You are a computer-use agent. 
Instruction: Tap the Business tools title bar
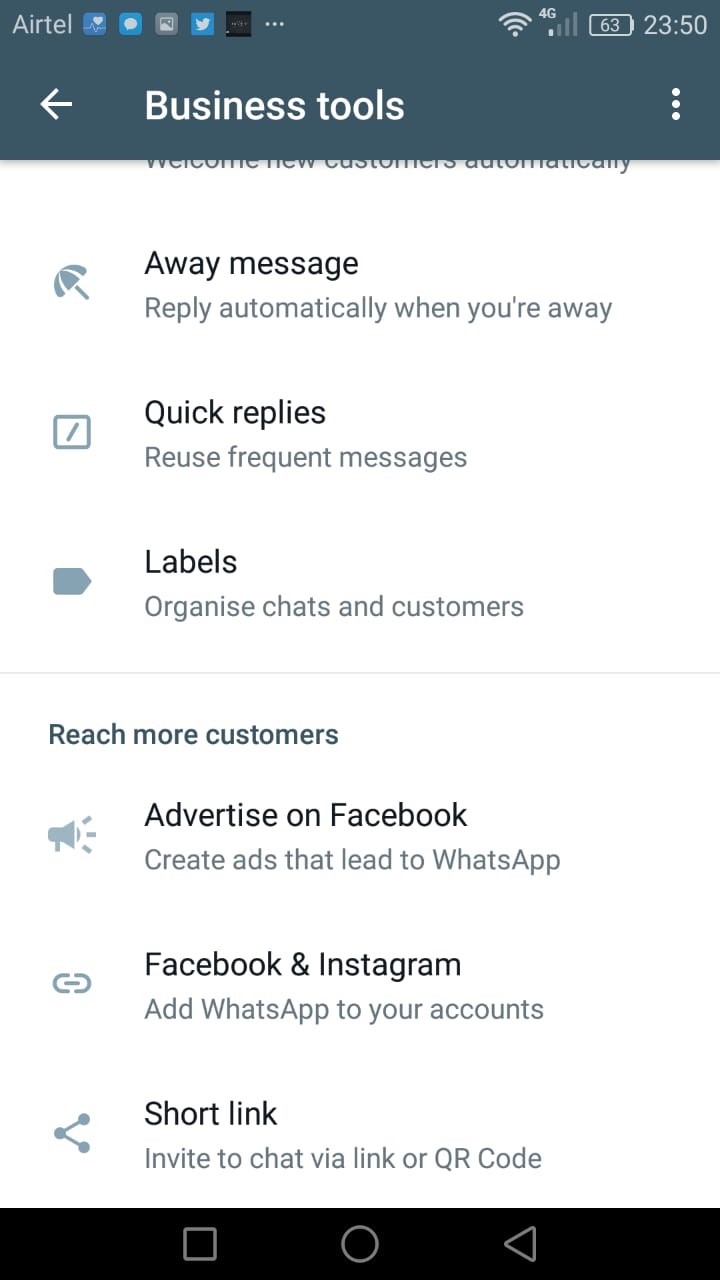tap(274, 104)
